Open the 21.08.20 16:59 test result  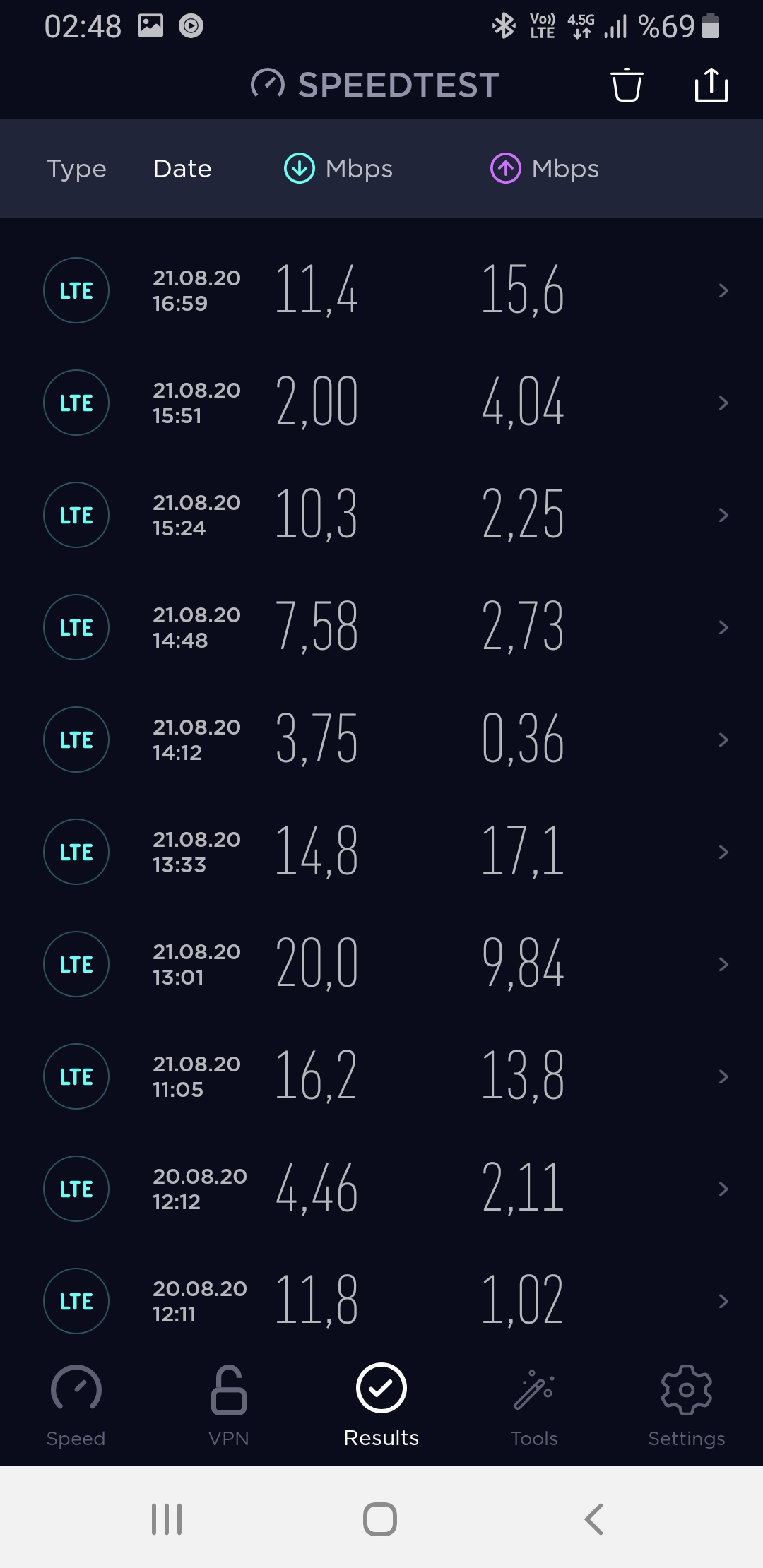(x=381, y=290)
